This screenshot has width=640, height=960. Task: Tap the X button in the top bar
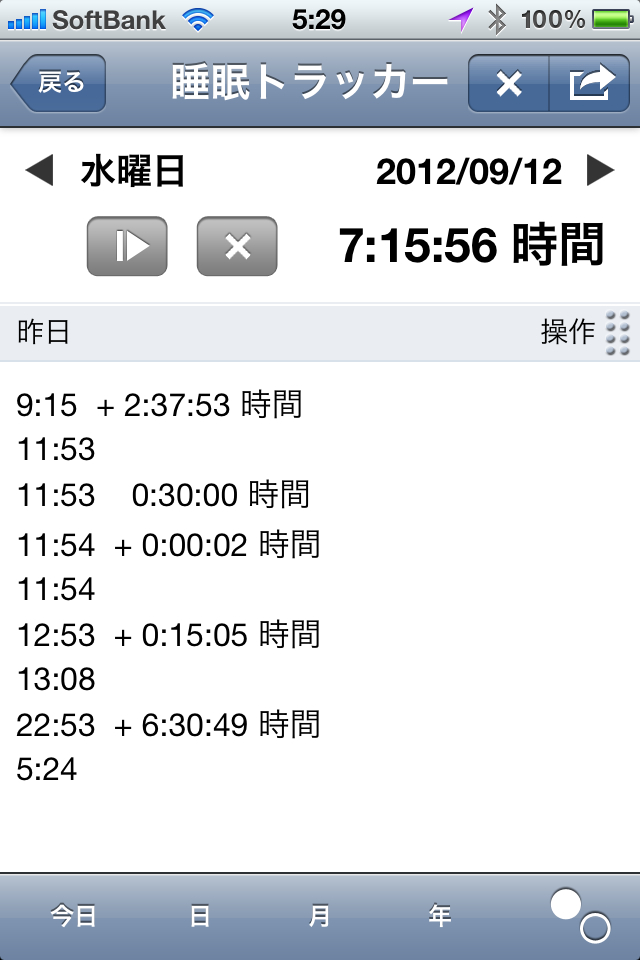click(509, 84)
